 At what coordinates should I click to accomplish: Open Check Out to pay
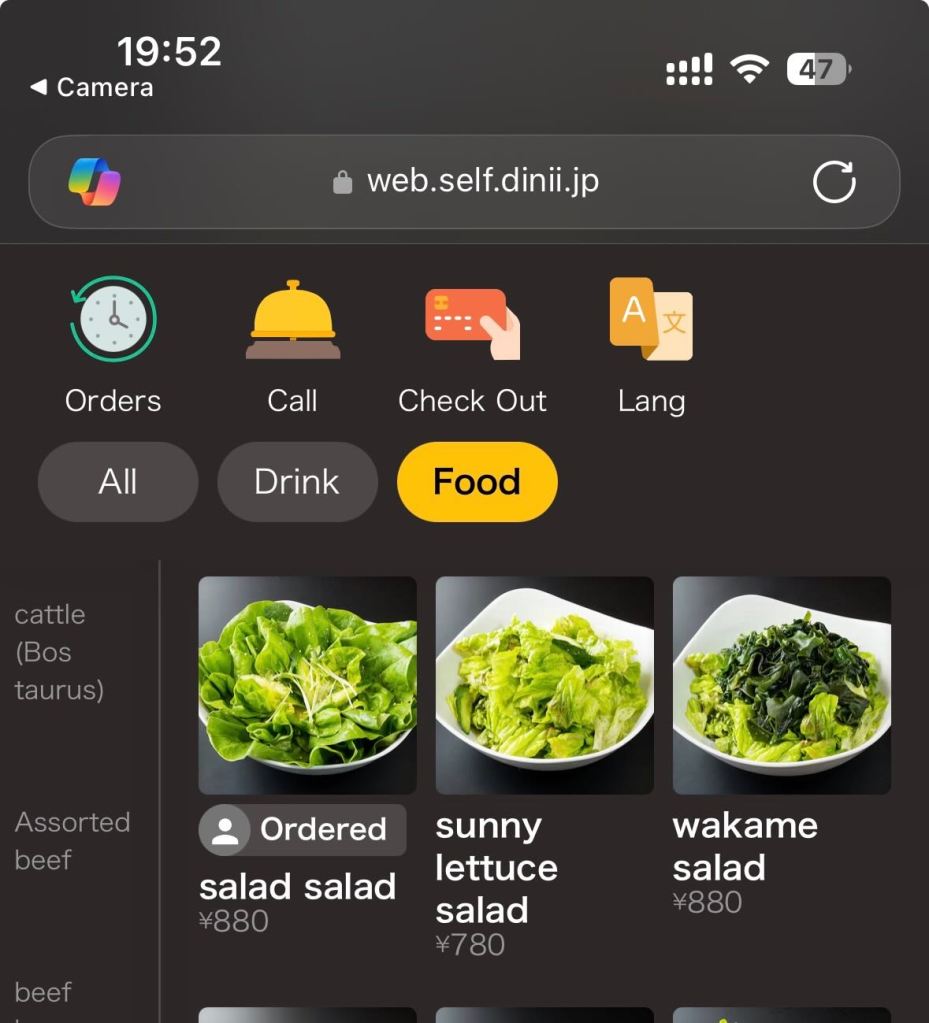pos(472,344)
